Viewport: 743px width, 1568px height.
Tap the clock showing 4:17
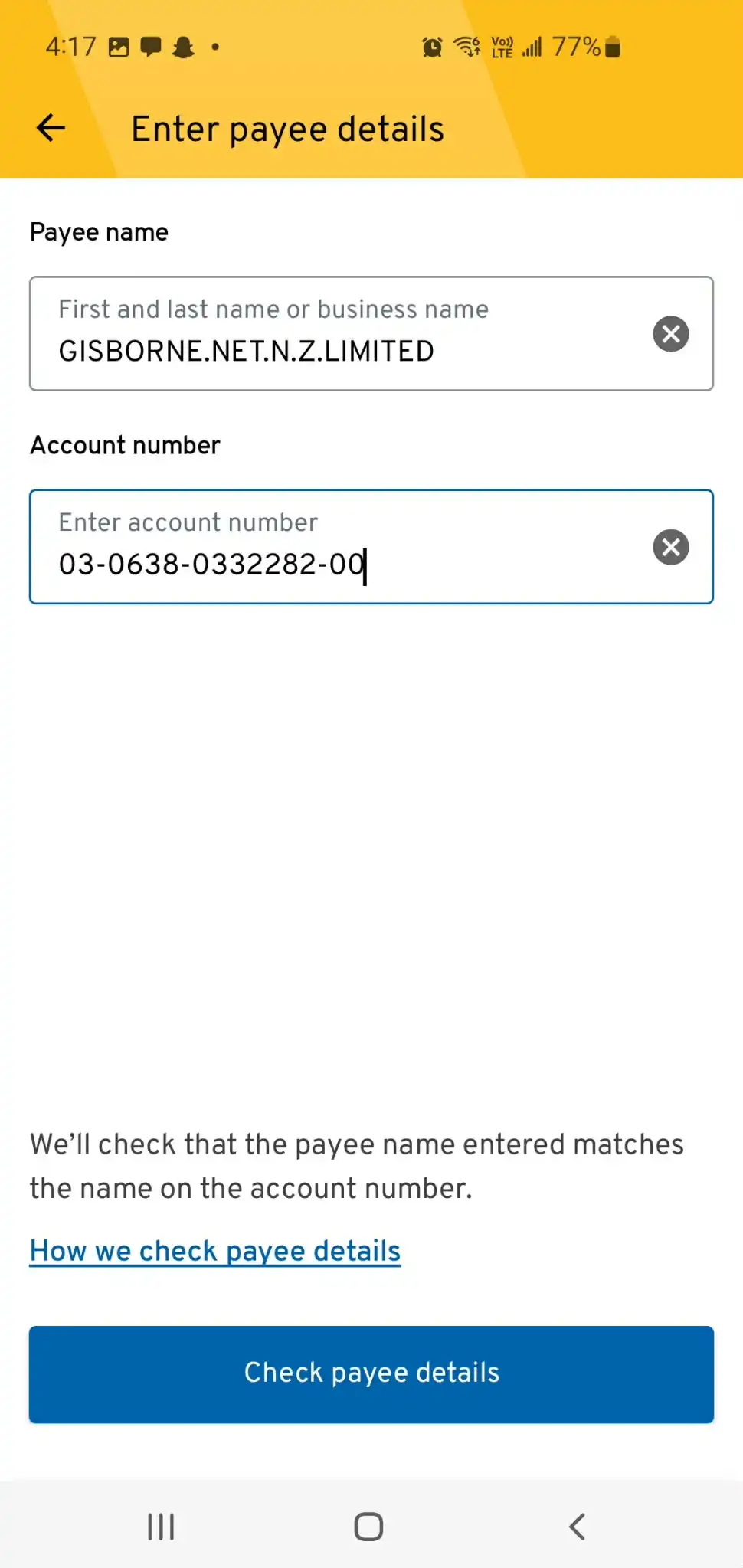point(70,46)
